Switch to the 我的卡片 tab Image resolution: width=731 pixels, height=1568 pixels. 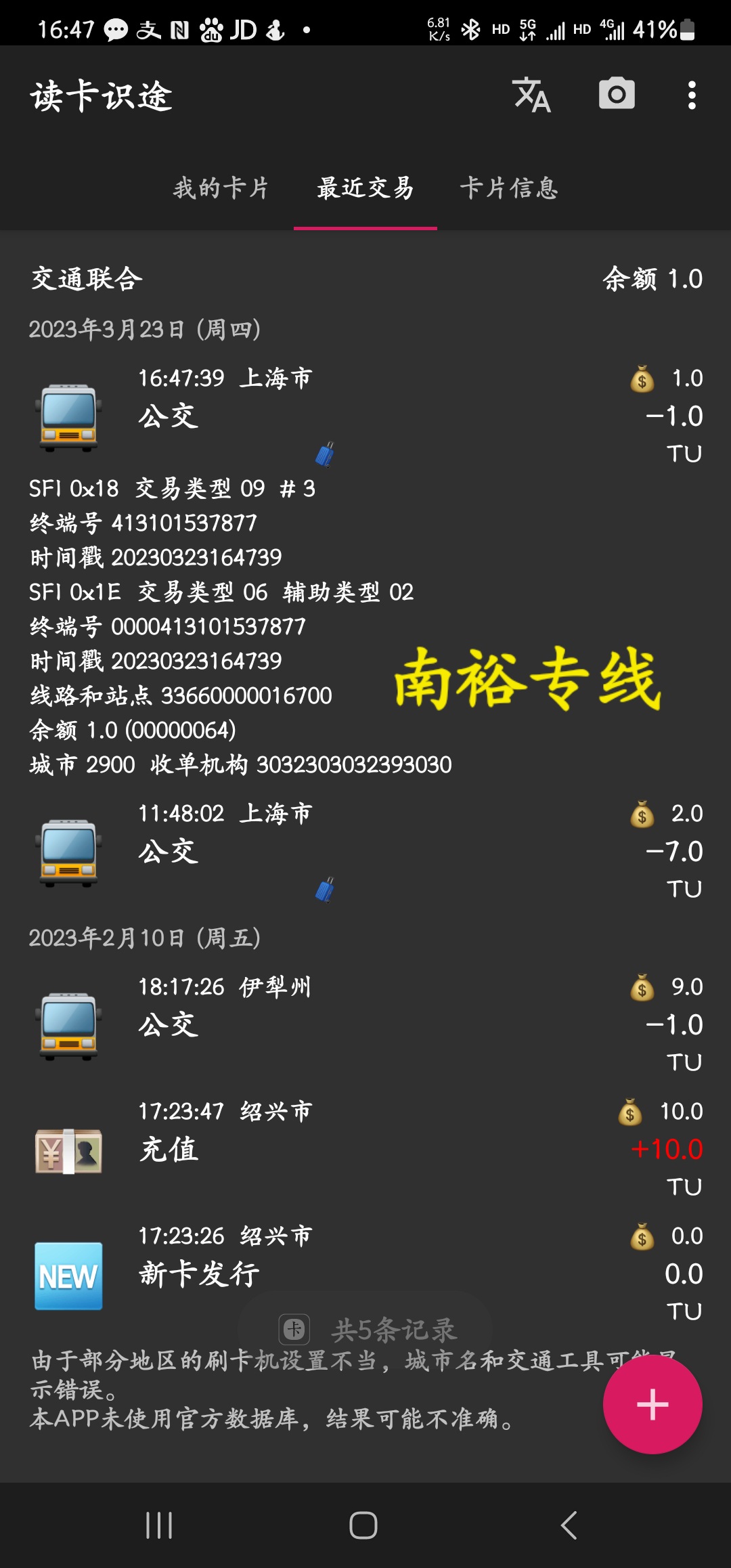click(221, 188)
